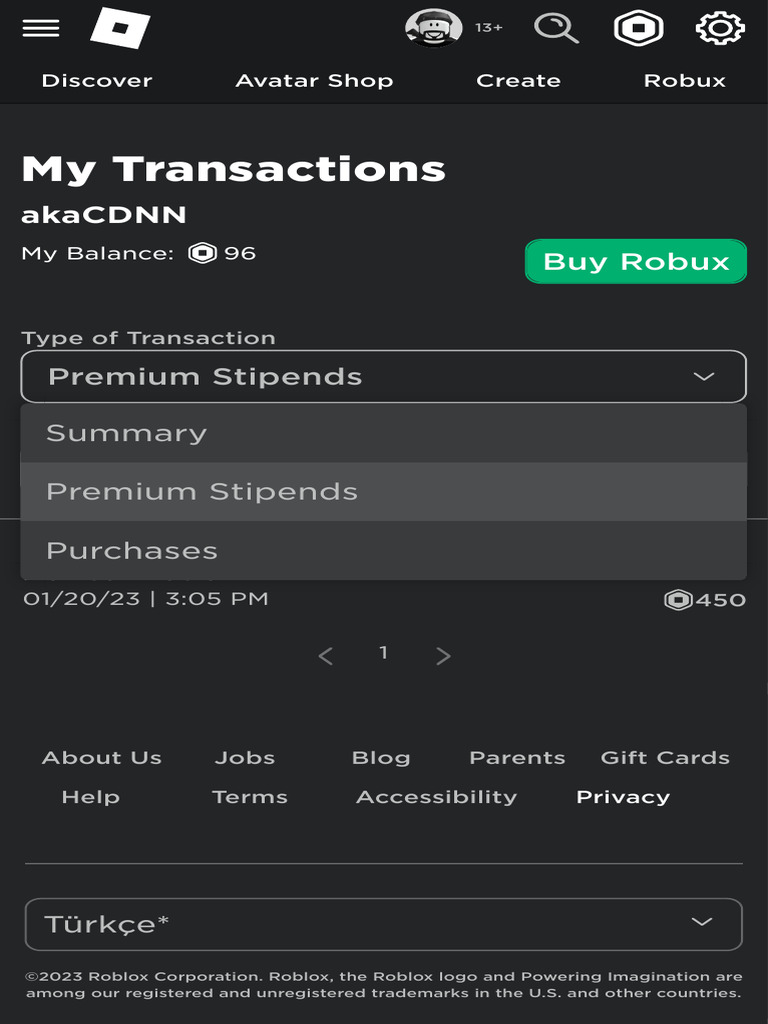
Task: Open the About Us footer link
Action: [x=102, y=758]
